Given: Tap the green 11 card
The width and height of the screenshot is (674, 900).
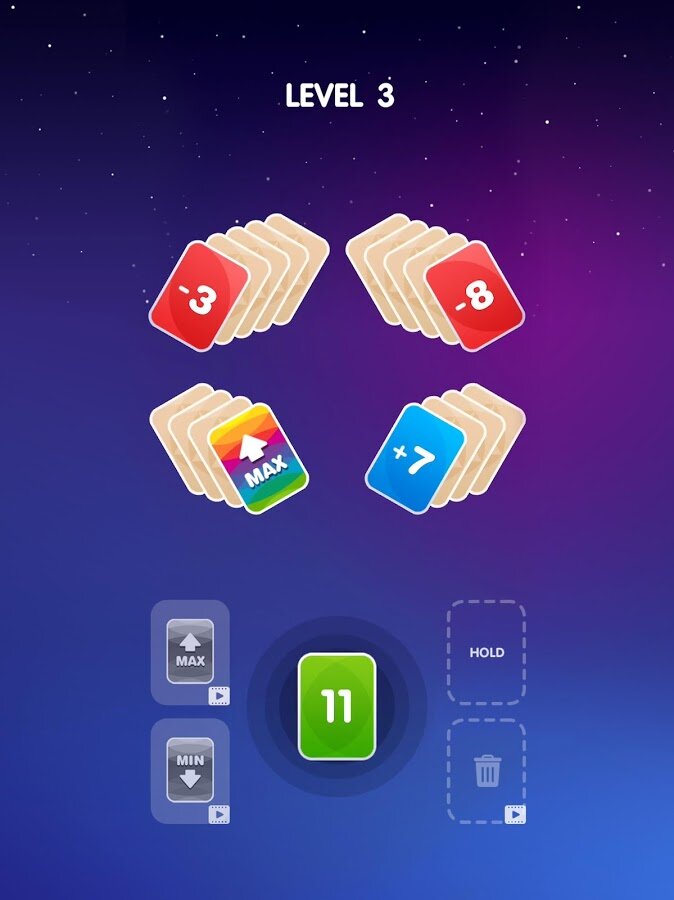Looking at the screenshot, I should tap(337, 706).
